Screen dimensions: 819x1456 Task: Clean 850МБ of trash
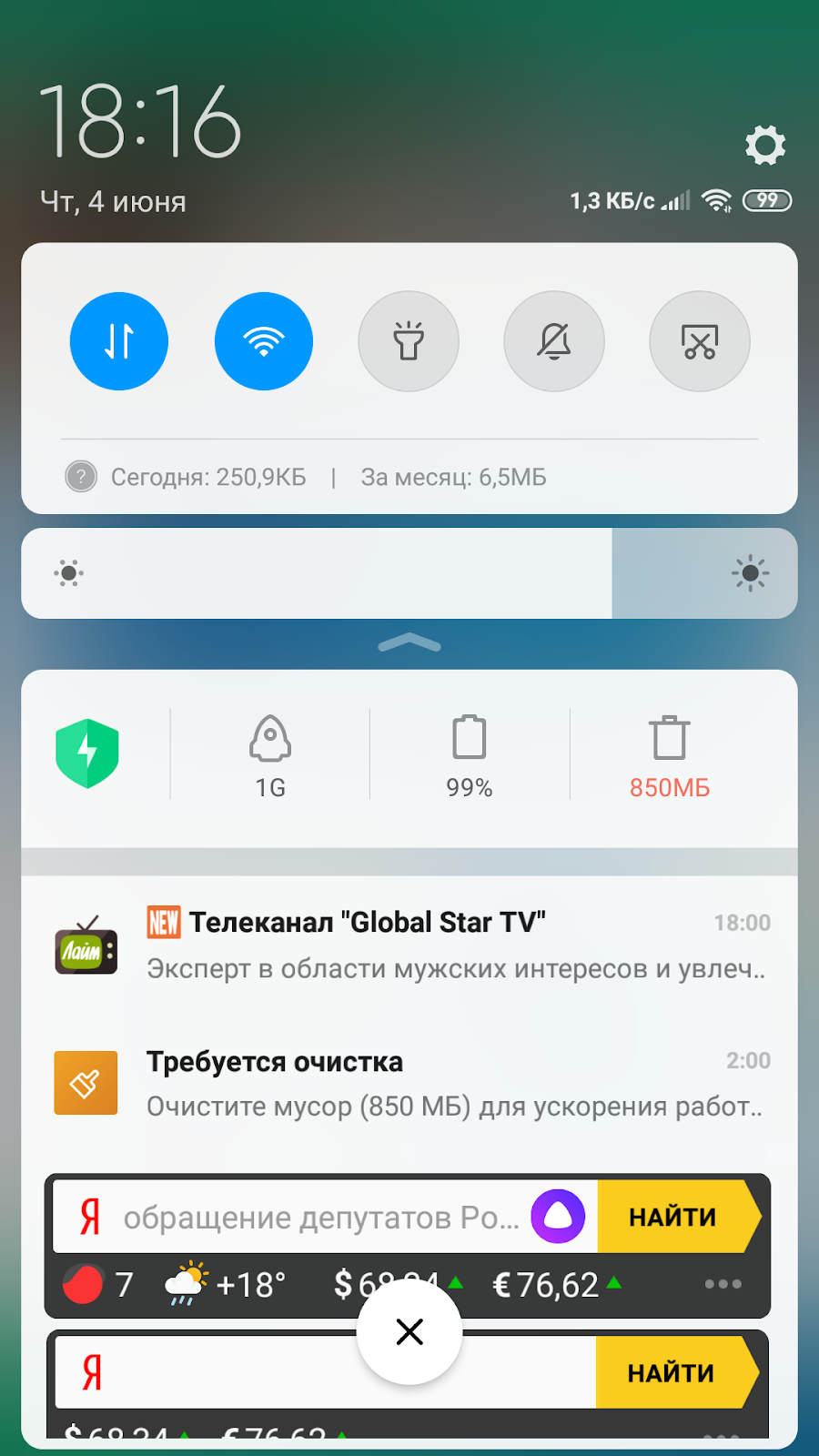click(670, 755)
